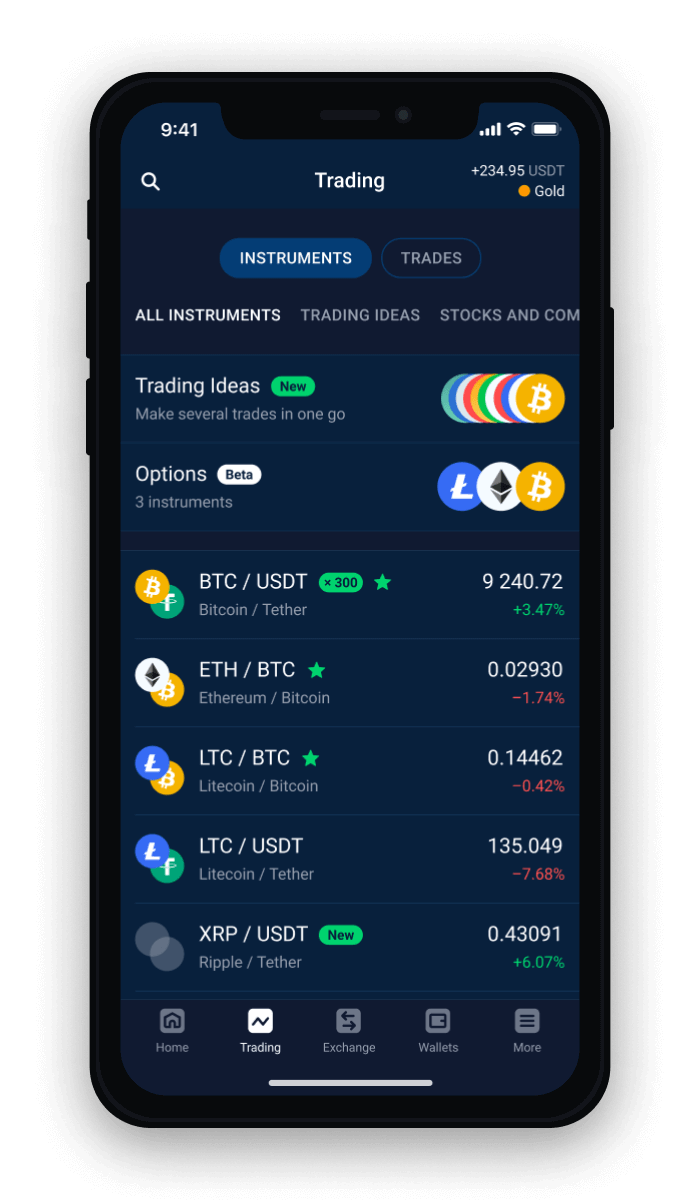Image resolution: width=700 pixels, height=1200 pixels.
Task: Switch to the Trades segment
Action: [431, 258]
